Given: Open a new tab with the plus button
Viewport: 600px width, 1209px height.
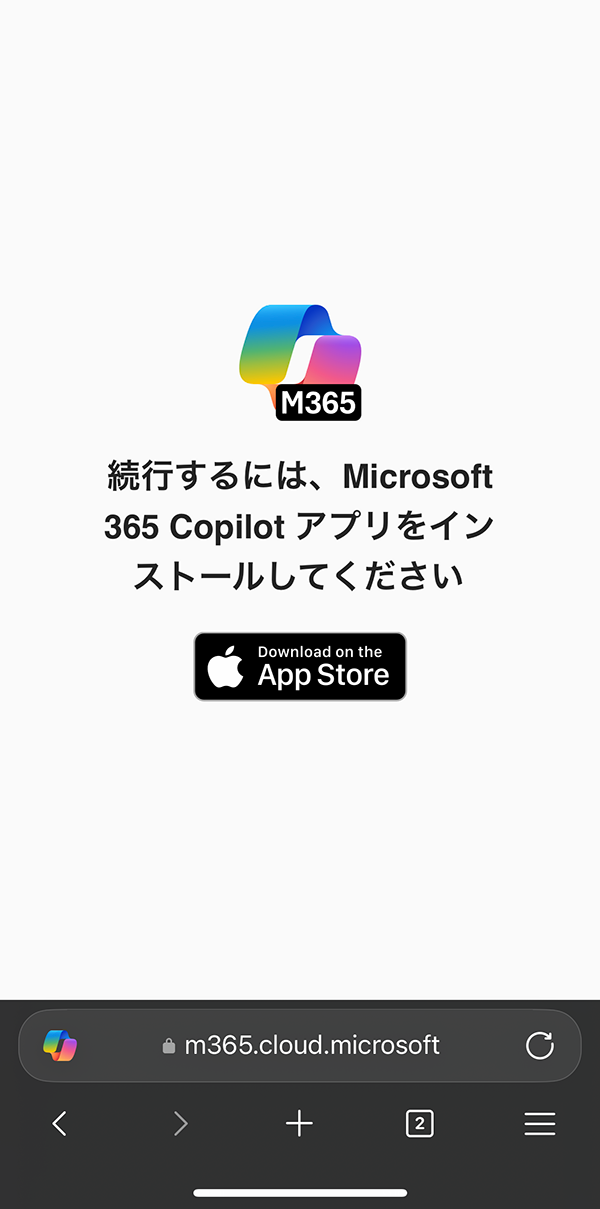Looking at the screenshot, I should click(299, 1124).
